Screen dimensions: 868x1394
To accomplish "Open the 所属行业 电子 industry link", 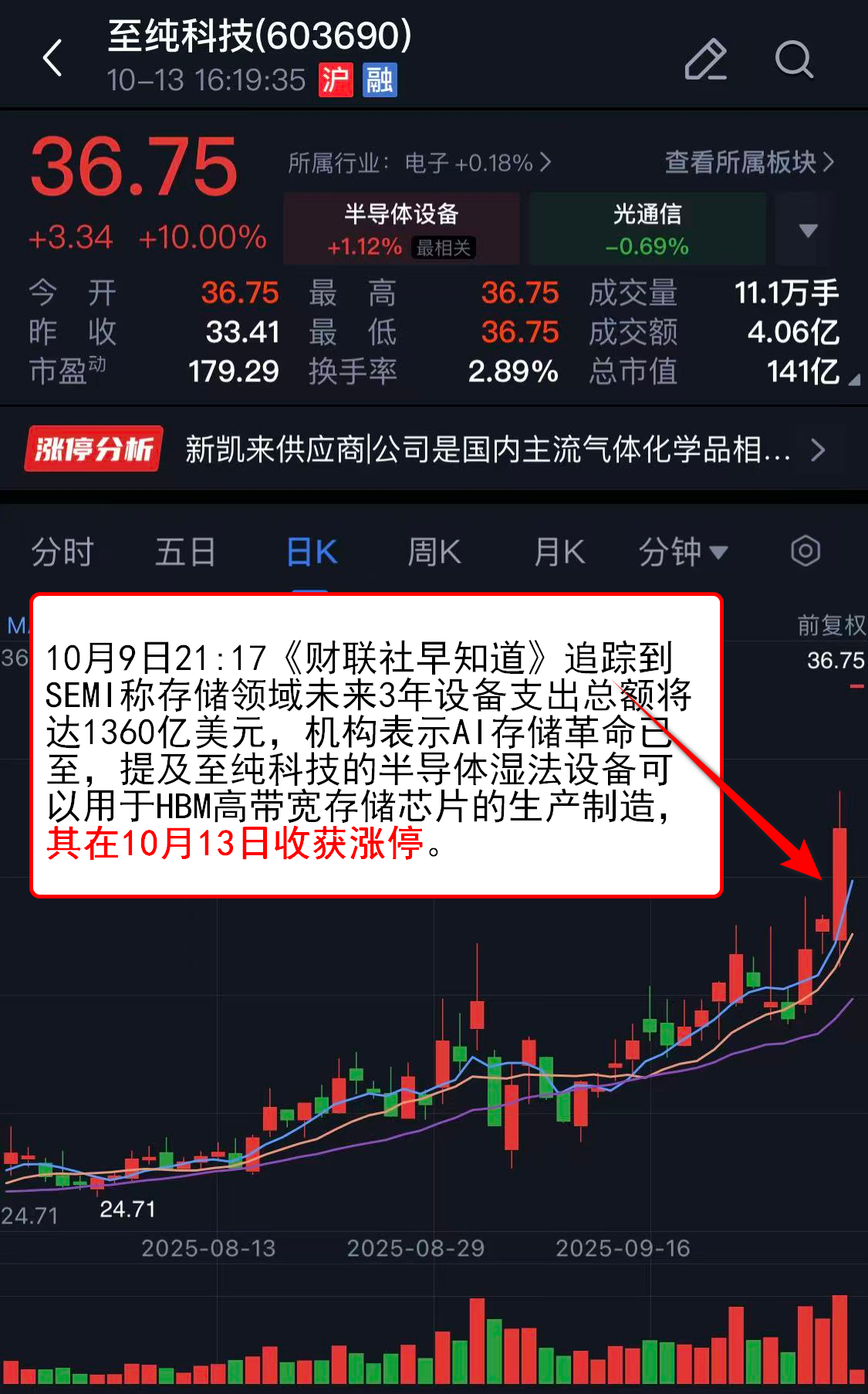I will (419, 163).
